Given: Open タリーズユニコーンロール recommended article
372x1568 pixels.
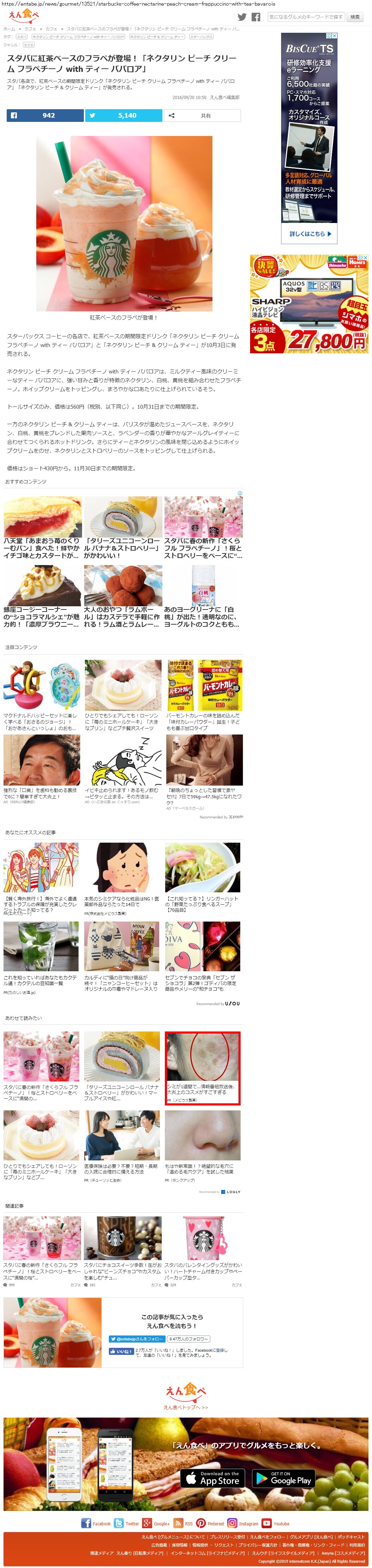Looking at the screenshot, I should click(122, 527).
